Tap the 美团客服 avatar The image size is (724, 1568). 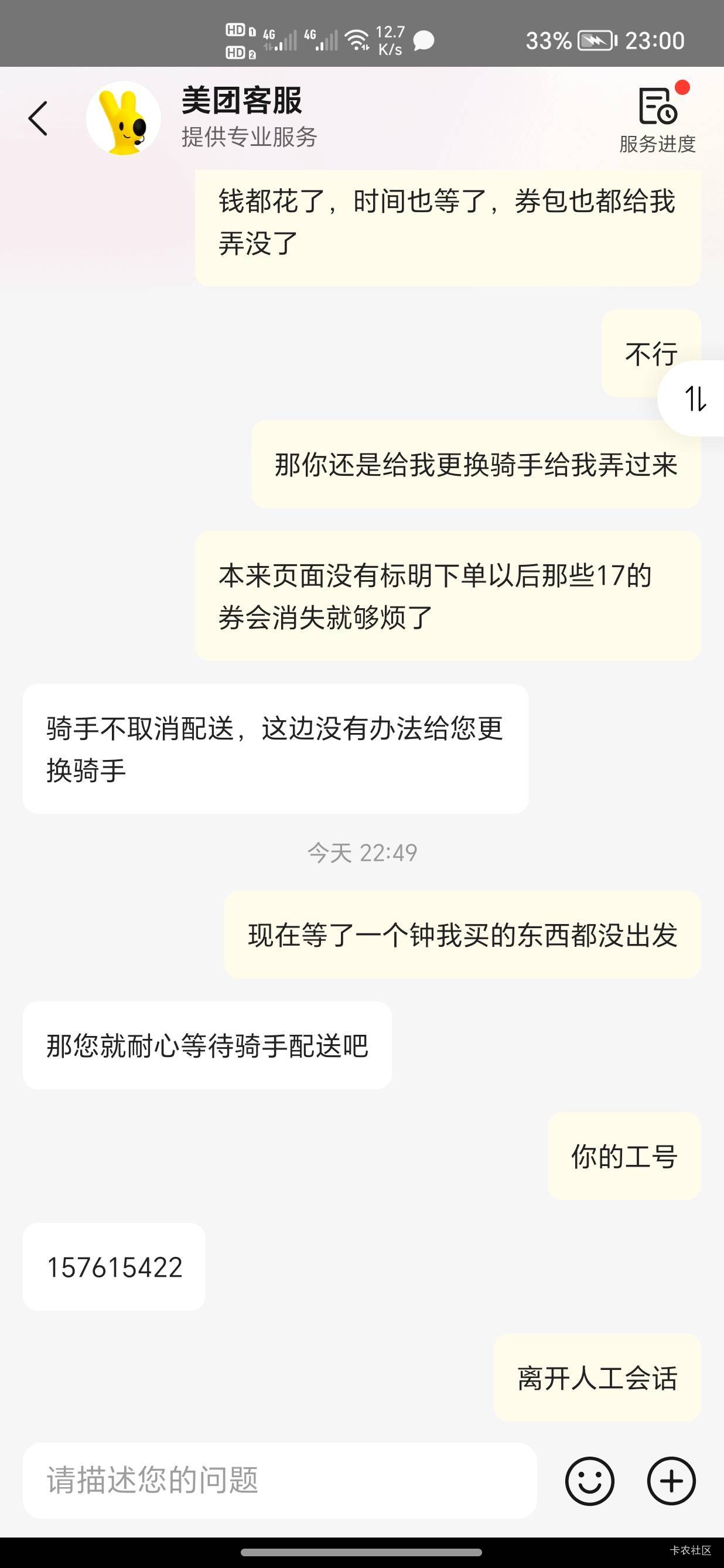click(x=124, y=118)
